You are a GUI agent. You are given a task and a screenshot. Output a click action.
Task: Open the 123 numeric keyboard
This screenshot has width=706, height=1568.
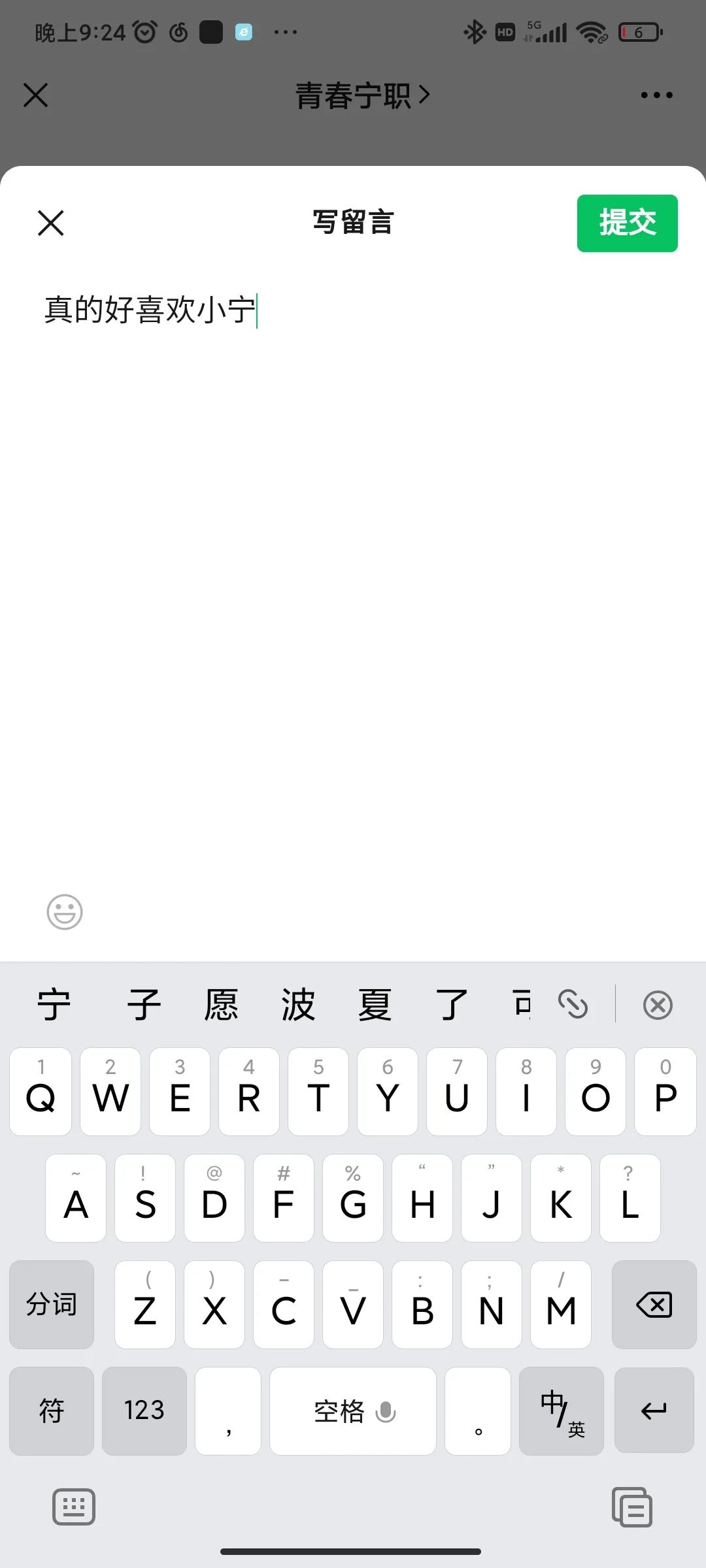coord(144,1411)
